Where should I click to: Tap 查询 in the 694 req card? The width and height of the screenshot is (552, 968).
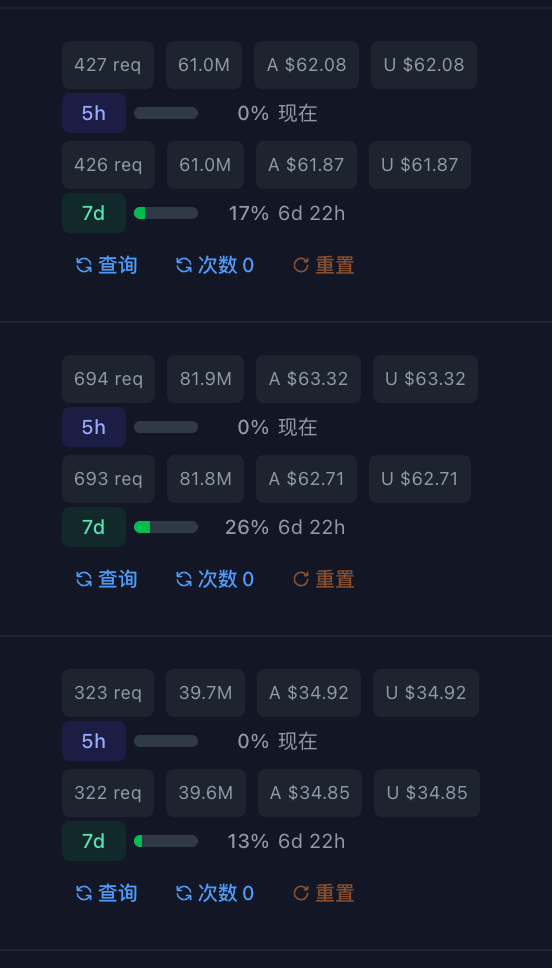(106, 579)
